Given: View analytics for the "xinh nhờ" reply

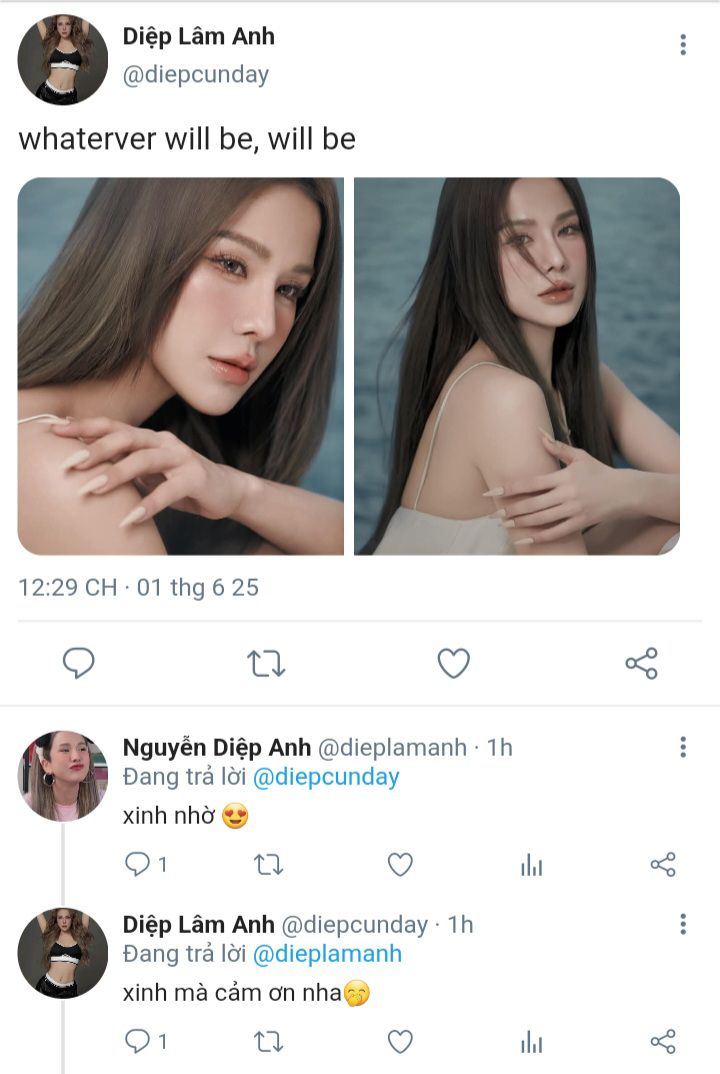Looking at the screenshot, I should (531, 865).
